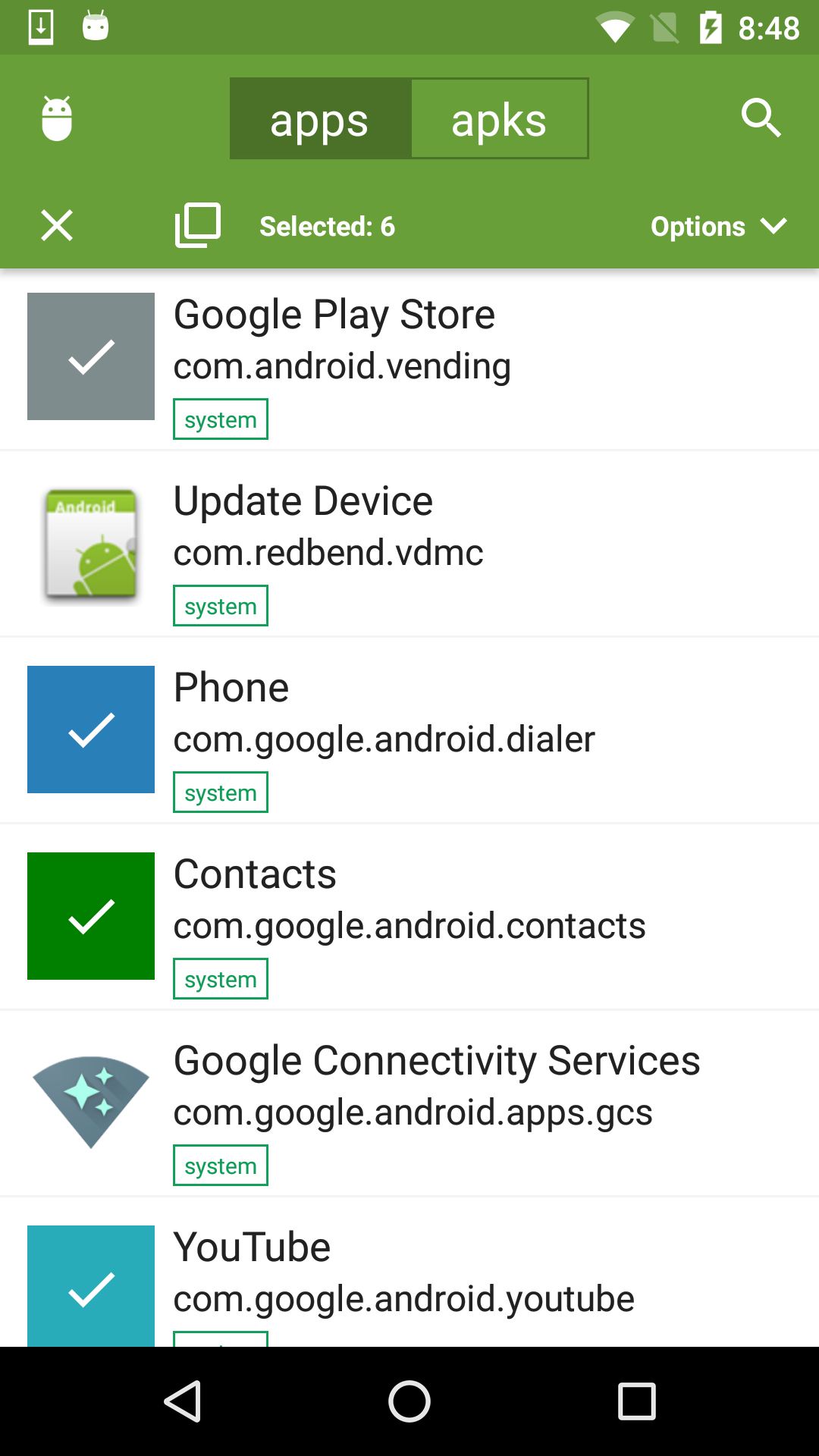
Task: Uncheck the Phone app
Action: tap(91, 730)
